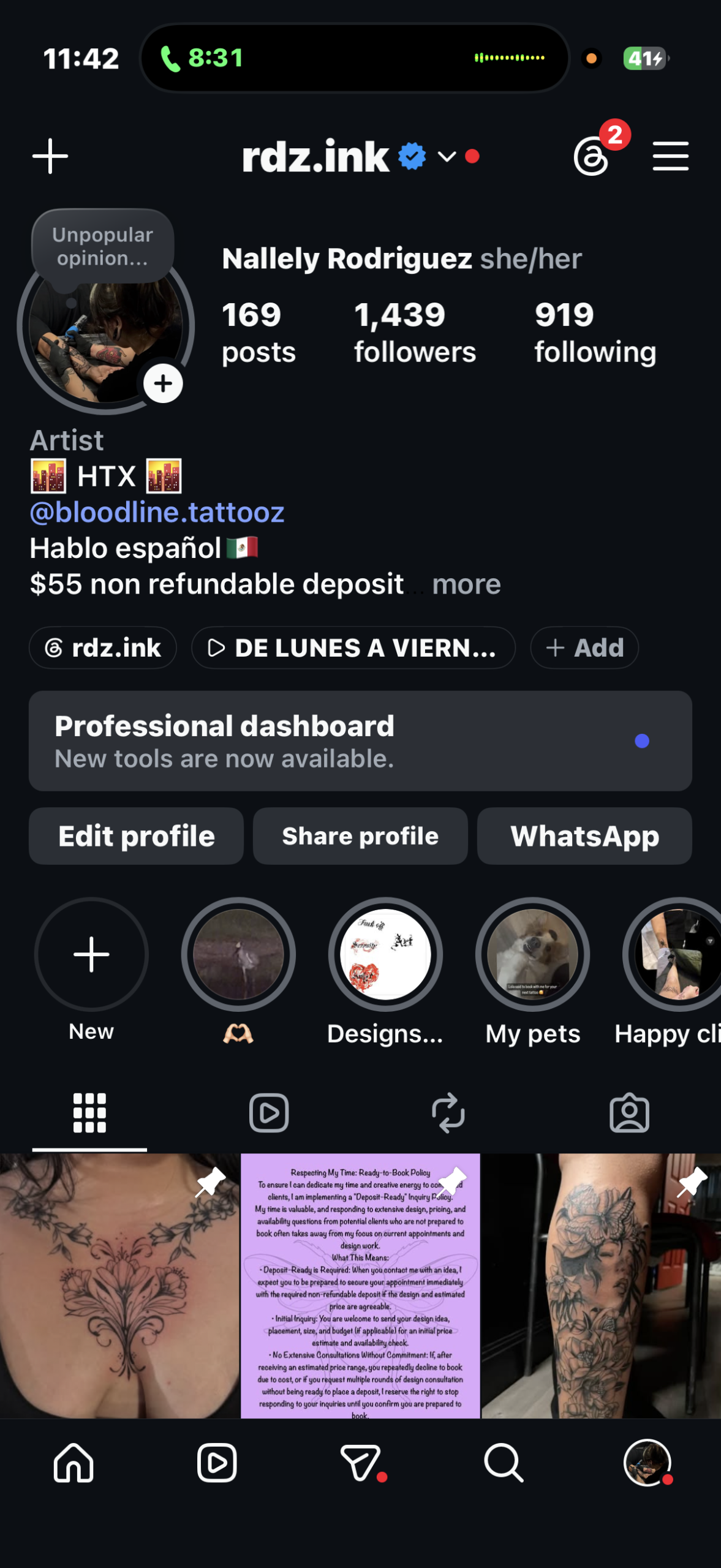Tap Share profile
The width and height of the screenshot is (721, 1568).
[x=360, y=836]
